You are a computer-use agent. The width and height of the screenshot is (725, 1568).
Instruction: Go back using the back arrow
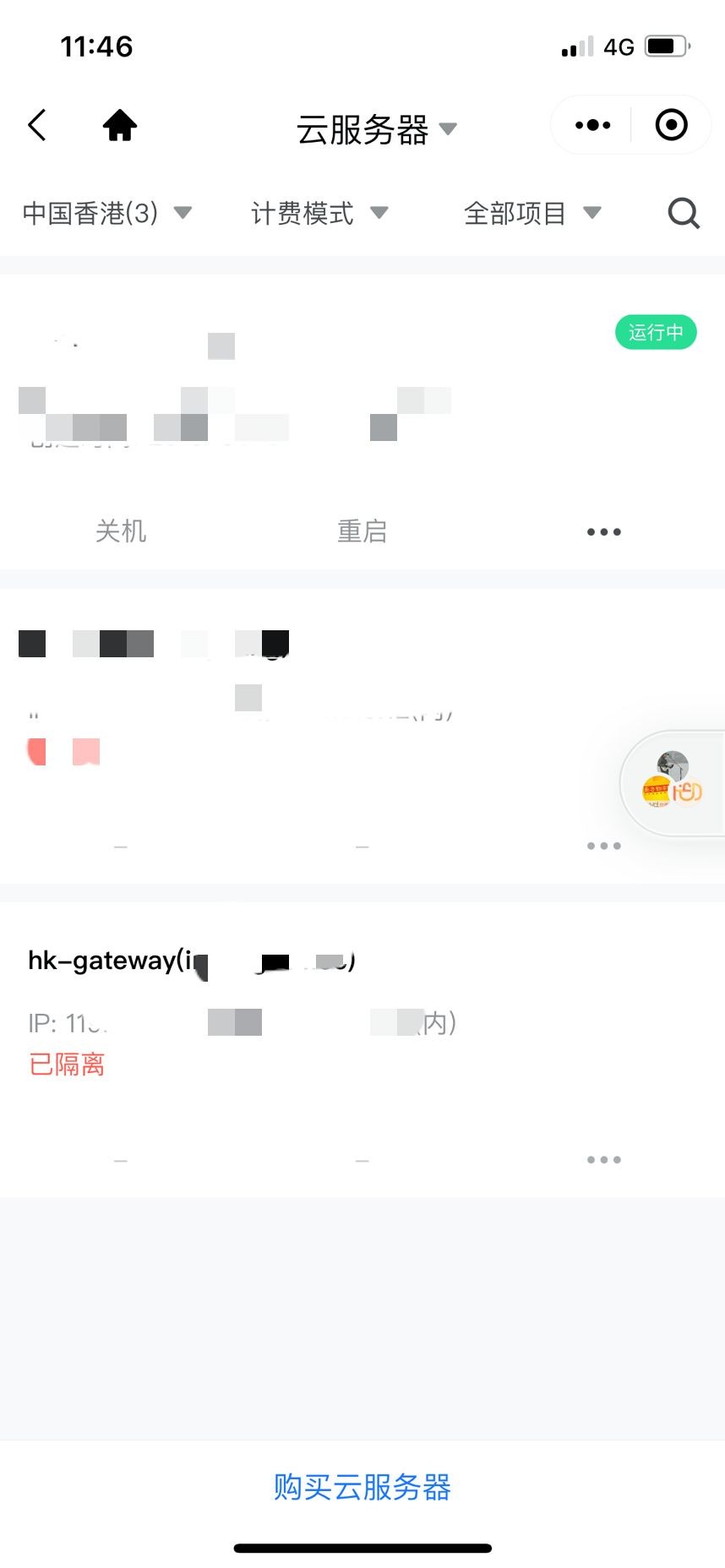[x=37, y=125]
